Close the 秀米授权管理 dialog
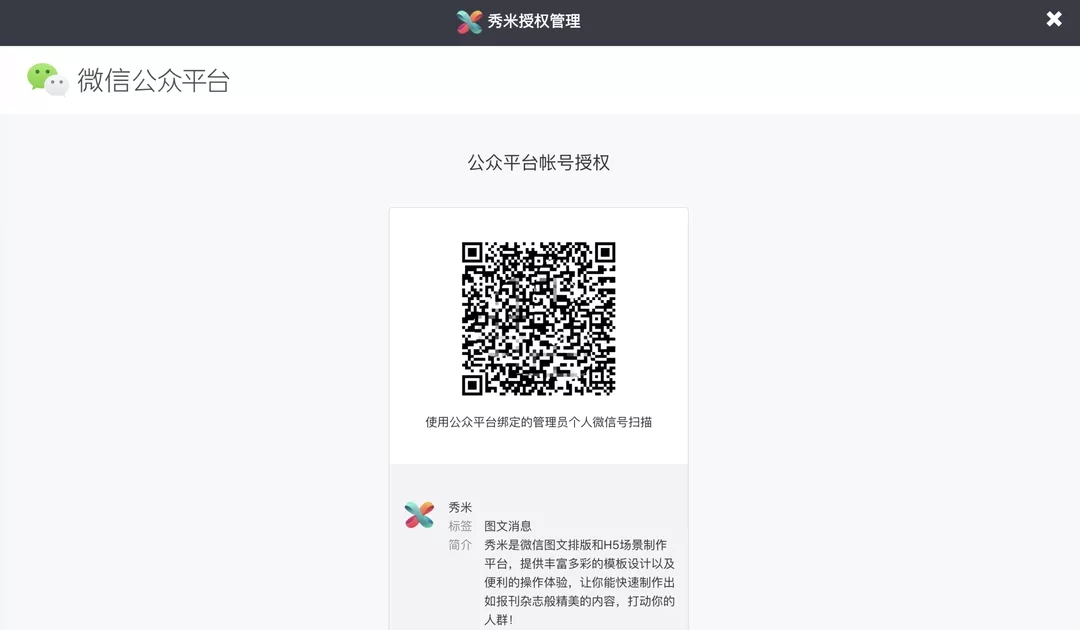This screenshot has height=630, width=1080. (x=1053, y=19)
